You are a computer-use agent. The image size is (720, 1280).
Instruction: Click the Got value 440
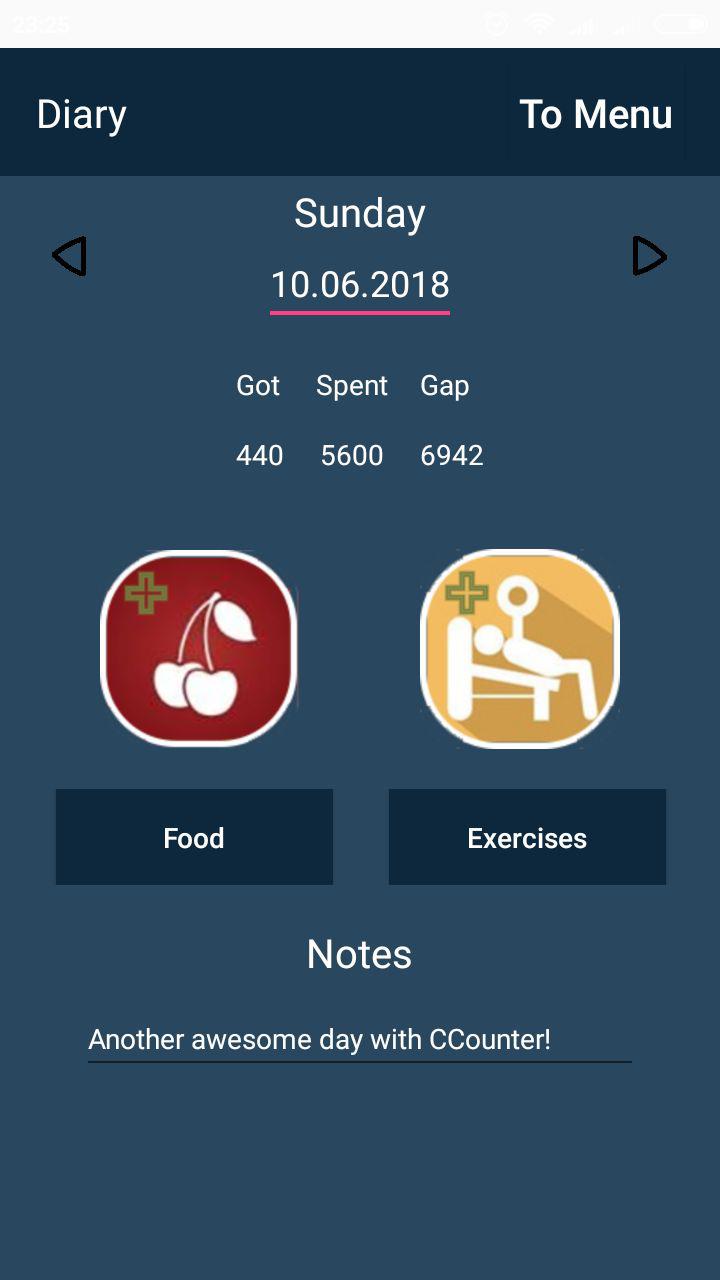pos(259,456)
